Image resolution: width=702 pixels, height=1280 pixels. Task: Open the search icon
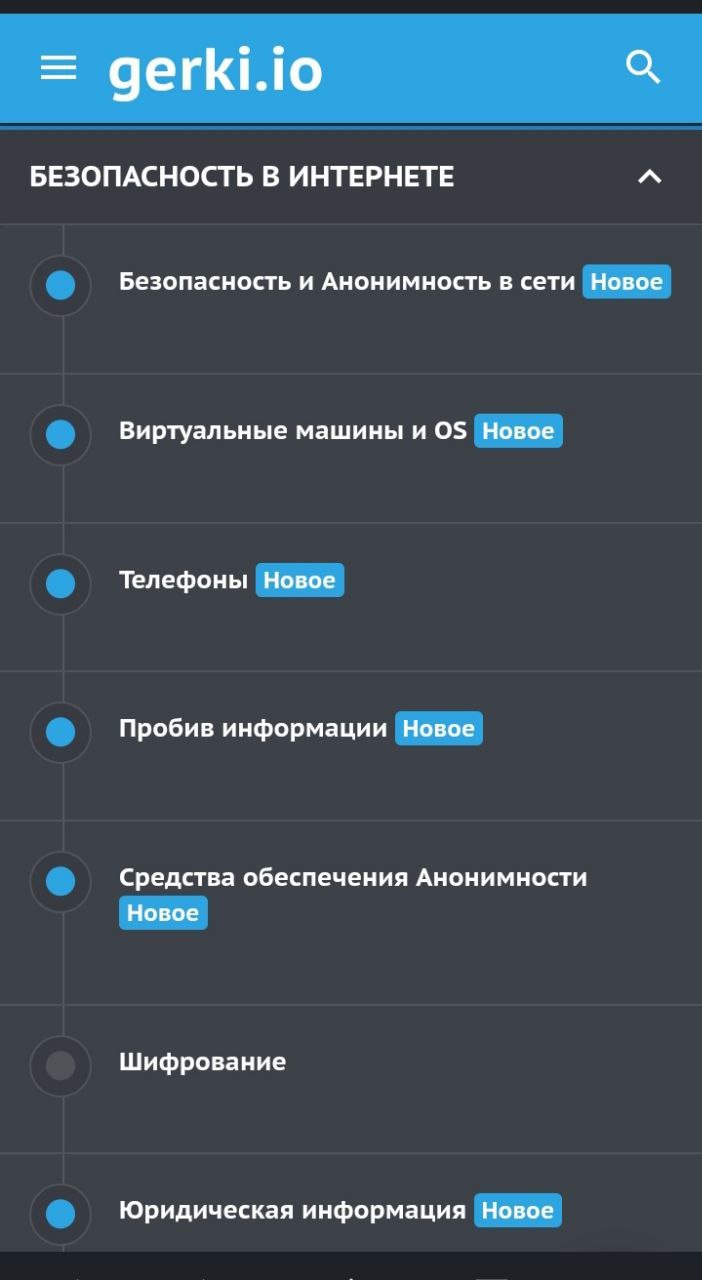(643, 68)
